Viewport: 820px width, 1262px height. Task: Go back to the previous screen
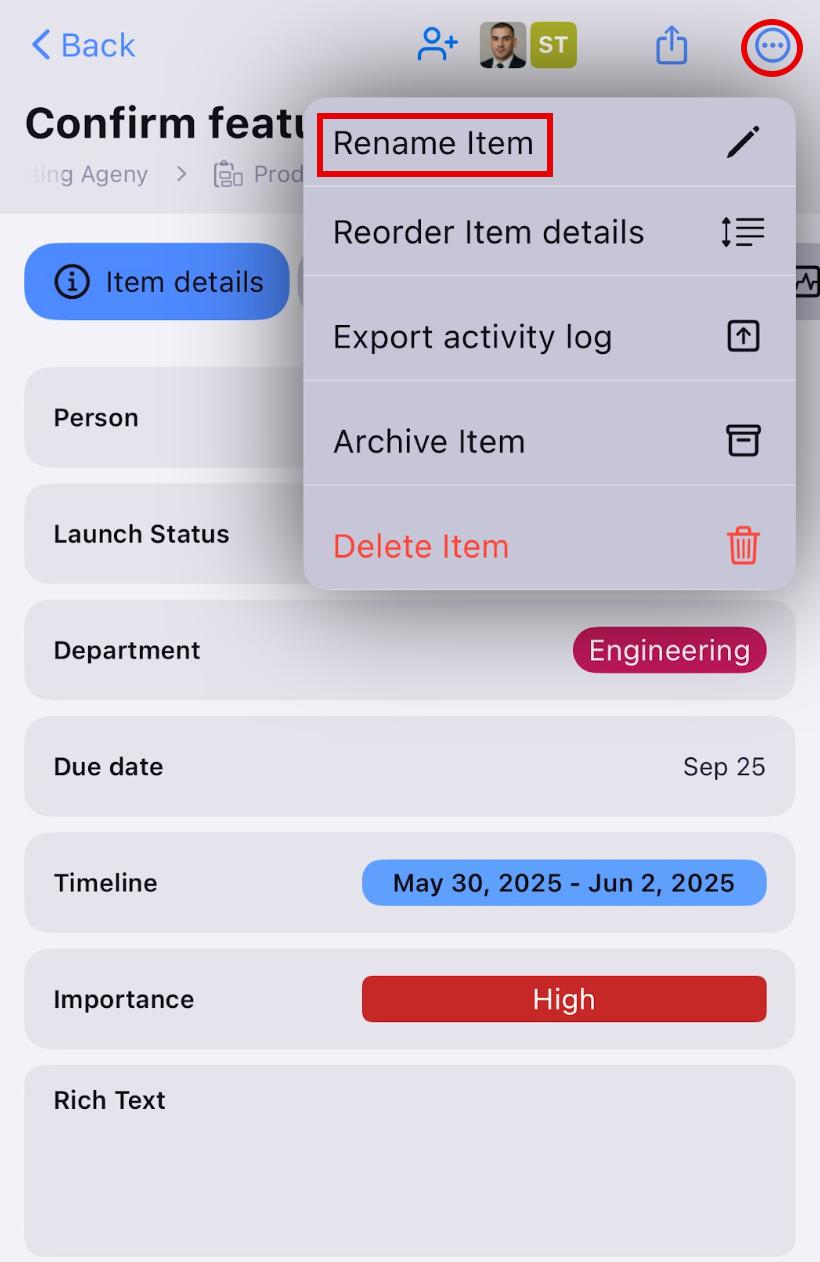click(x=83, y=45)
